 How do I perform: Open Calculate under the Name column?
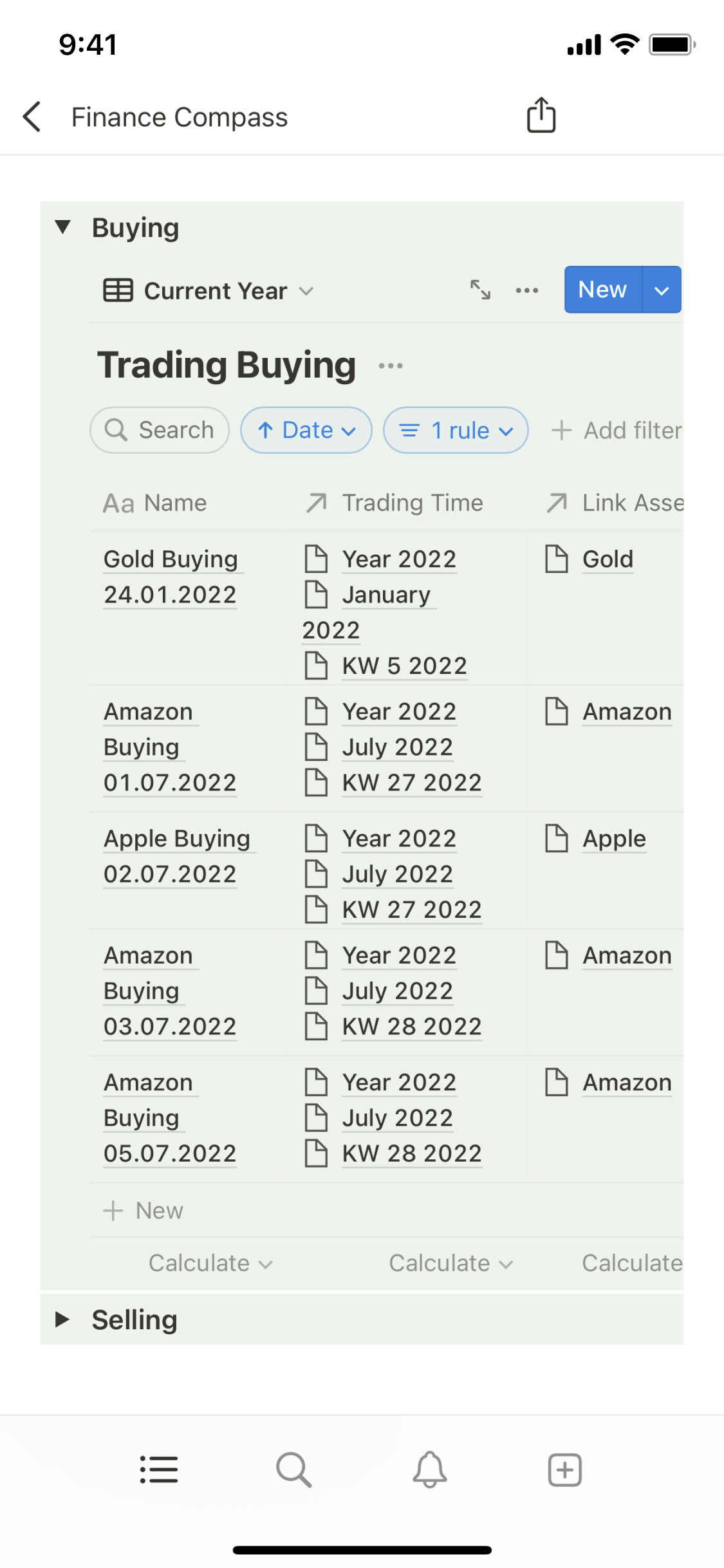[x=210, y=1263]
